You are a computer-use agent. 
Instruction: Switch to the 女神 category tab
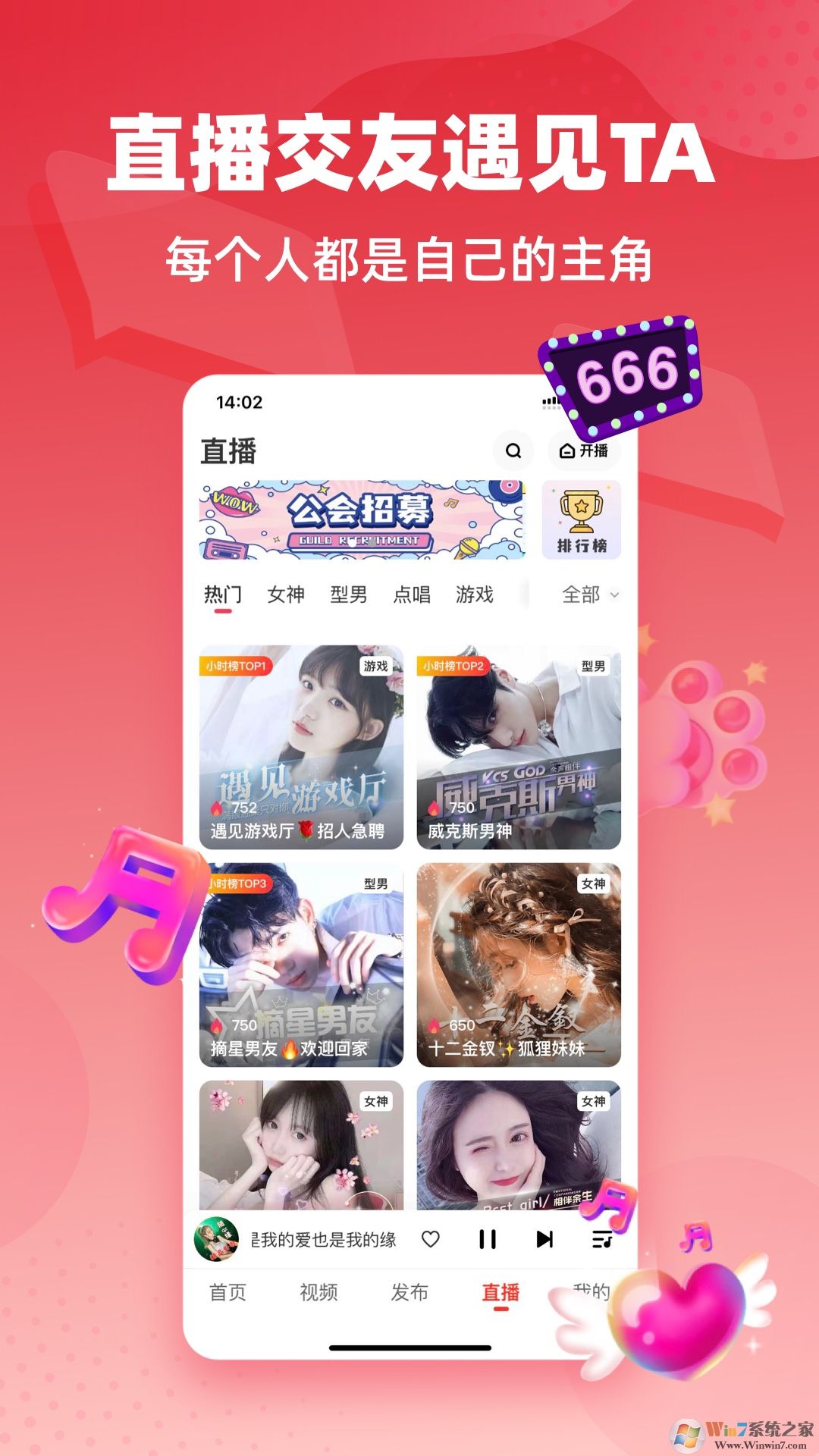pos(286,597)
